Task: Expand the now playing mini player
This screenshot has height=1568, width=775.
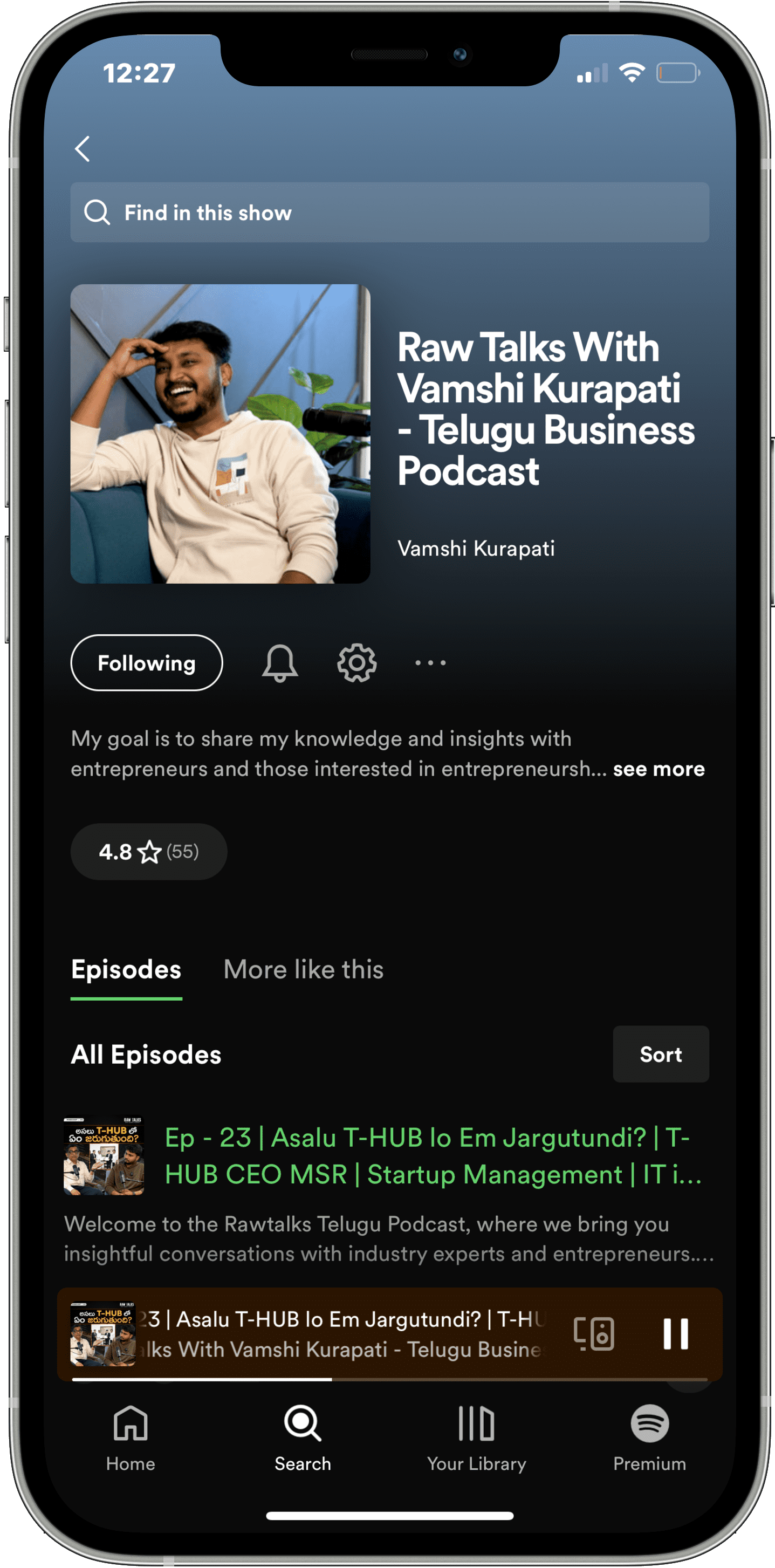Action: (341, 1334)
